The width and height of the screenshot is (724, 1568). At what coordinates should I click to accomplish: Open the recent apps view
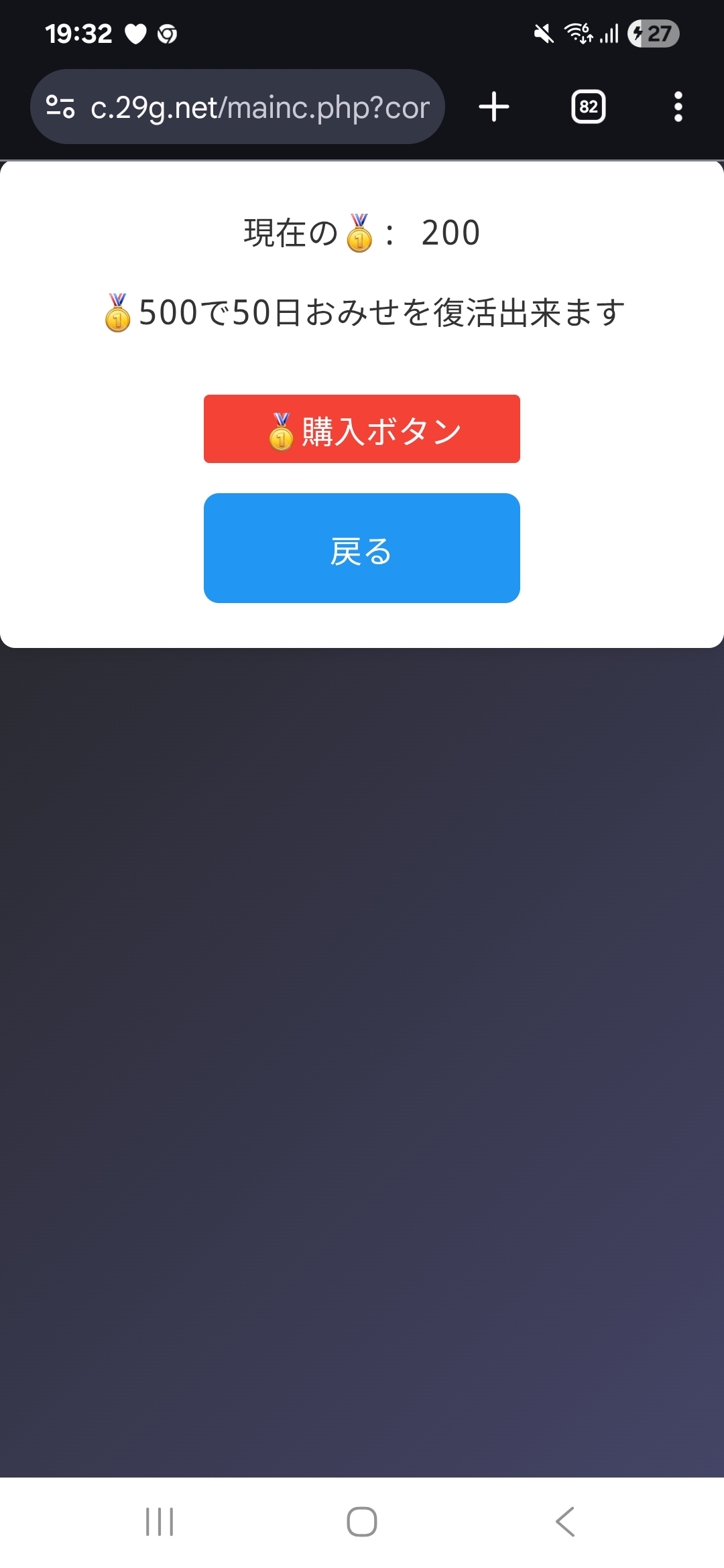160,1521
